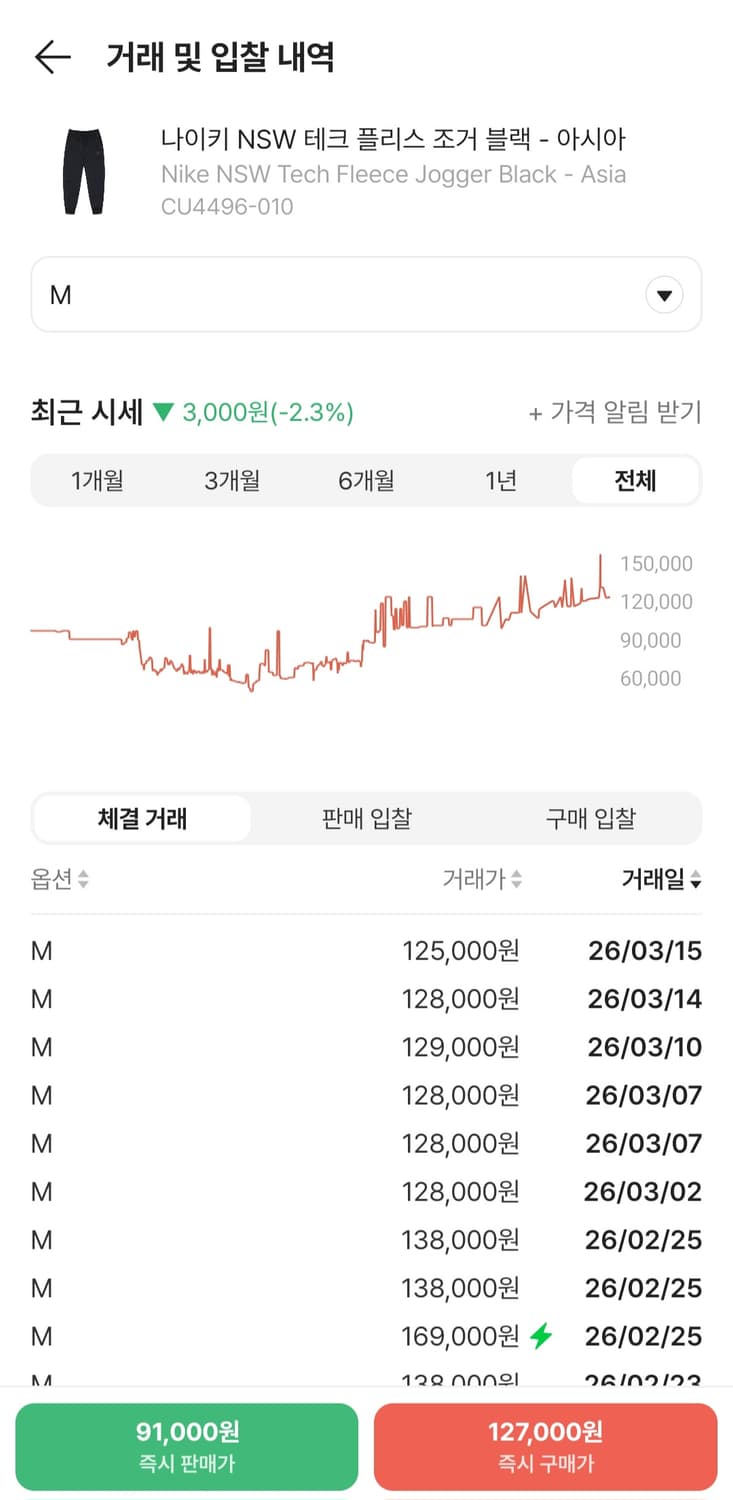Select the 125,000원 transaction row
733x1500 pixels.
tap(366, 951)
